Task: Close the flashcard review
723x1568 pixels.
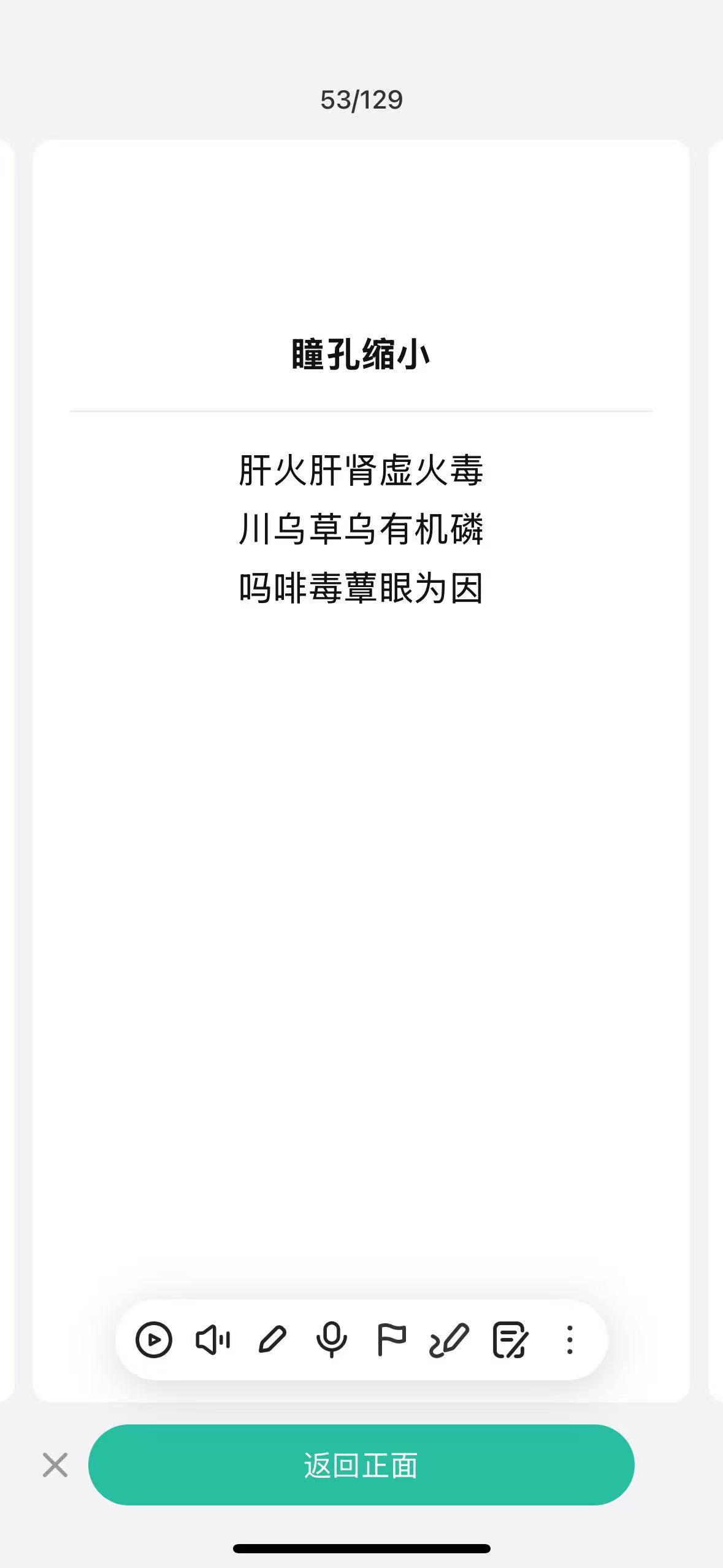Action: (55, 1465)
